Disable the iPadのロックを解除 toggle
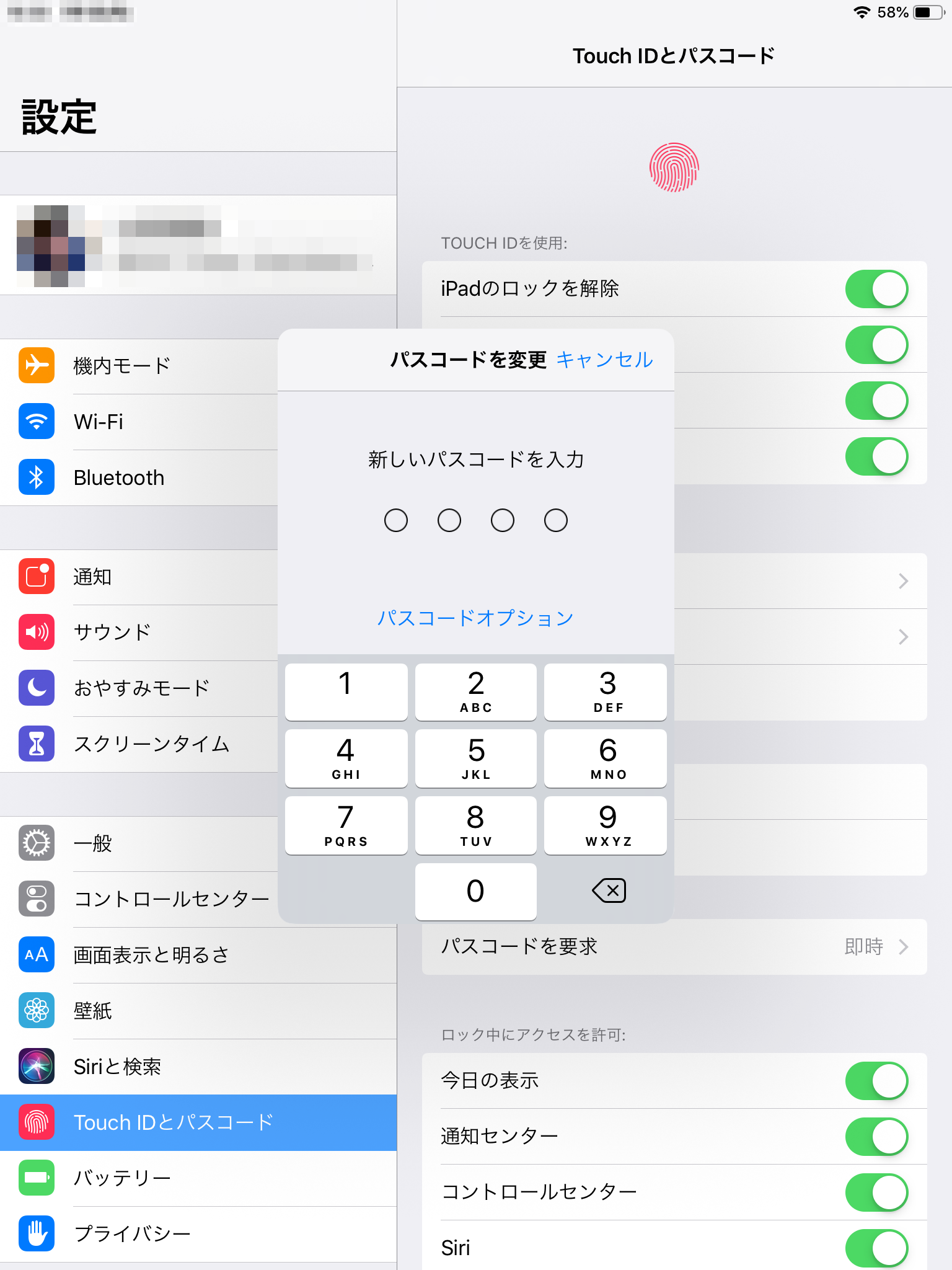Screen dimensions: 952x1270 click(876, 289)
